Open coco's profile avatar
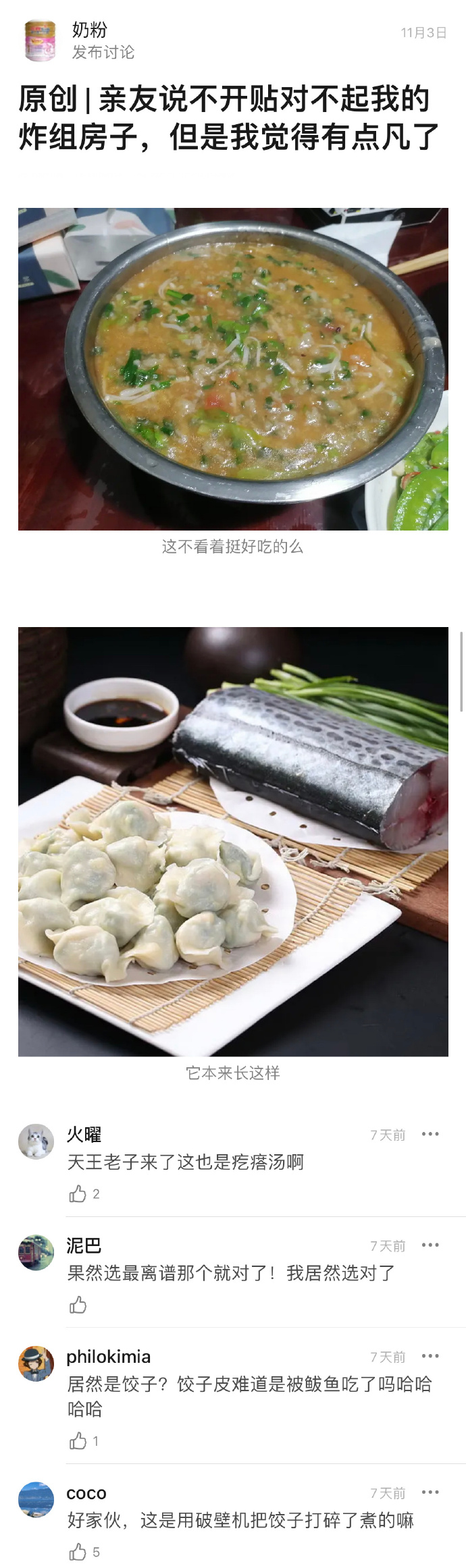 [x=36, y=1499]
